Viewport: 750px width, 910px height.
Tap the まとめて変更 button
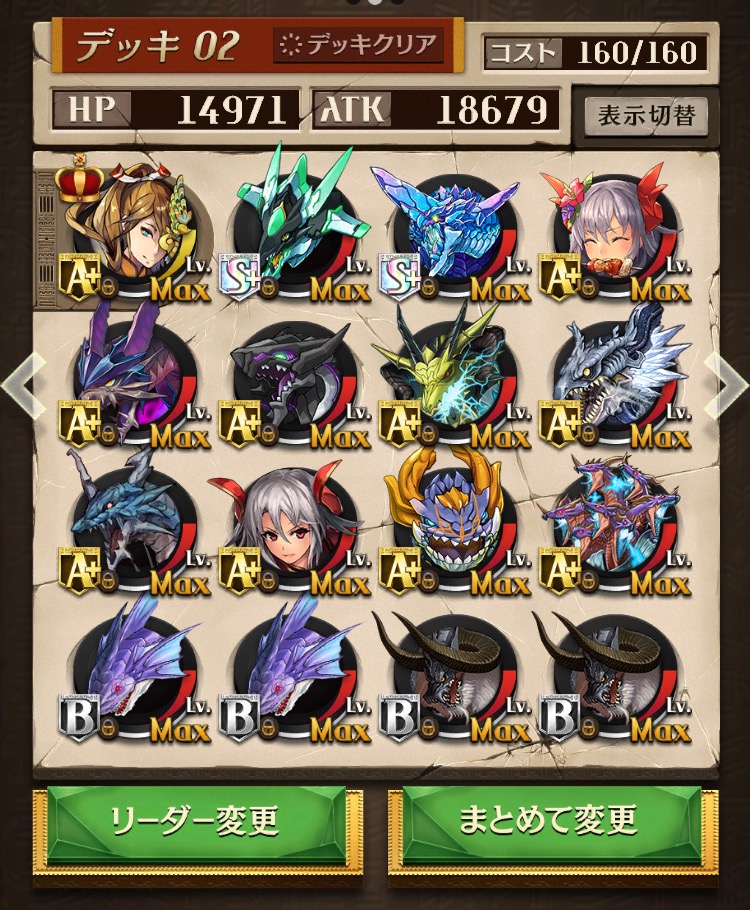click(x=548, y=821)
